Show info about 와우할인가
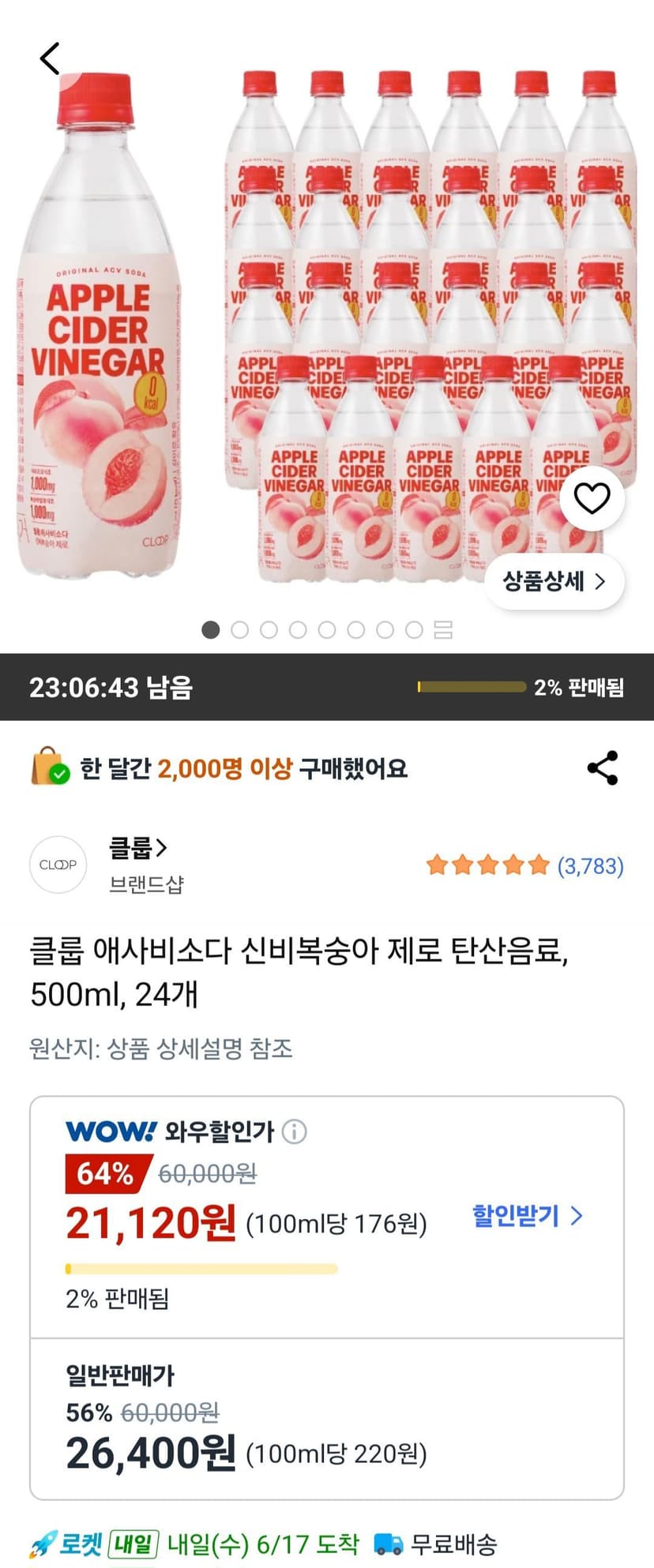This screenshot has height=1568, width=654. [x=294, y=1131]
